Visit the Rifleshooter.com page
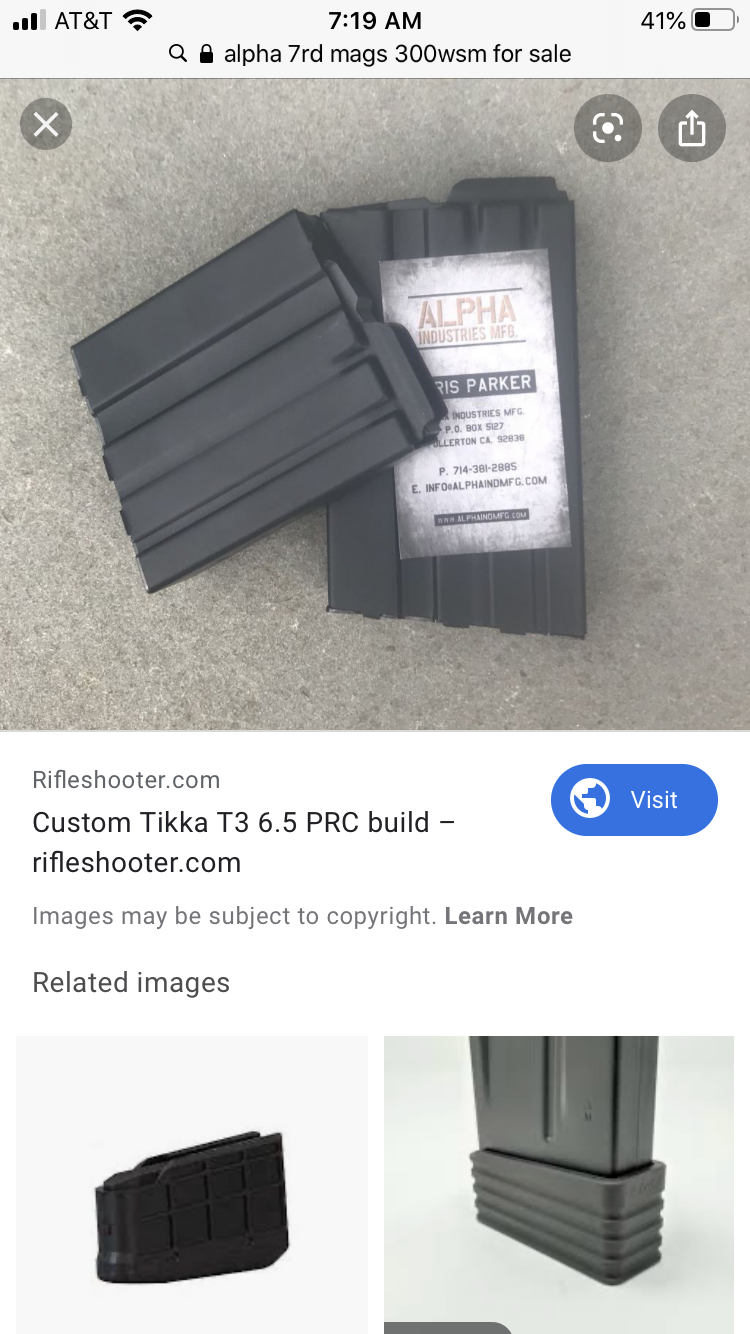 [634, 800]
